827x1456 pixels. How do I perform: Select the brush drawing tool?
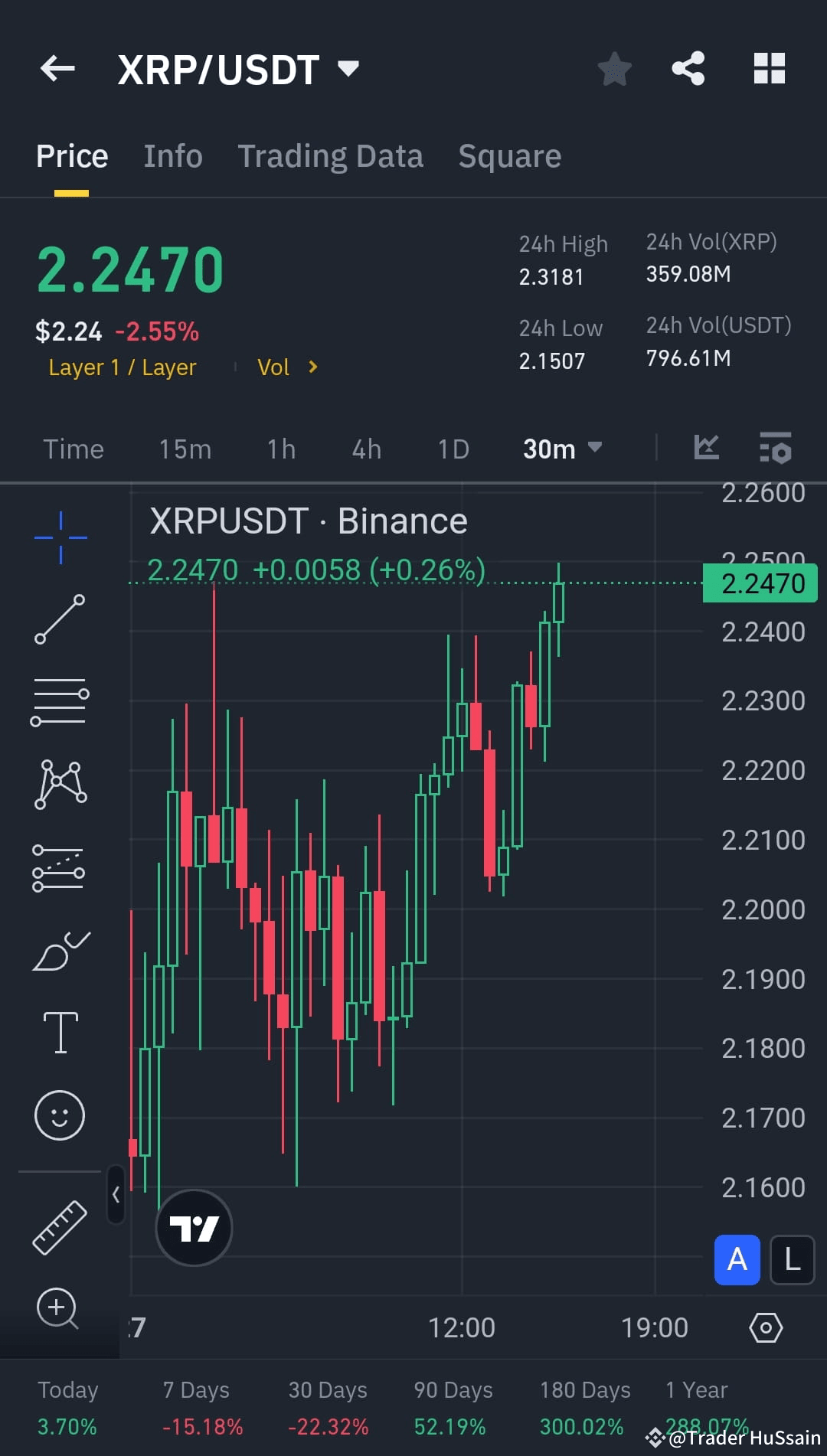click(60, 949)
